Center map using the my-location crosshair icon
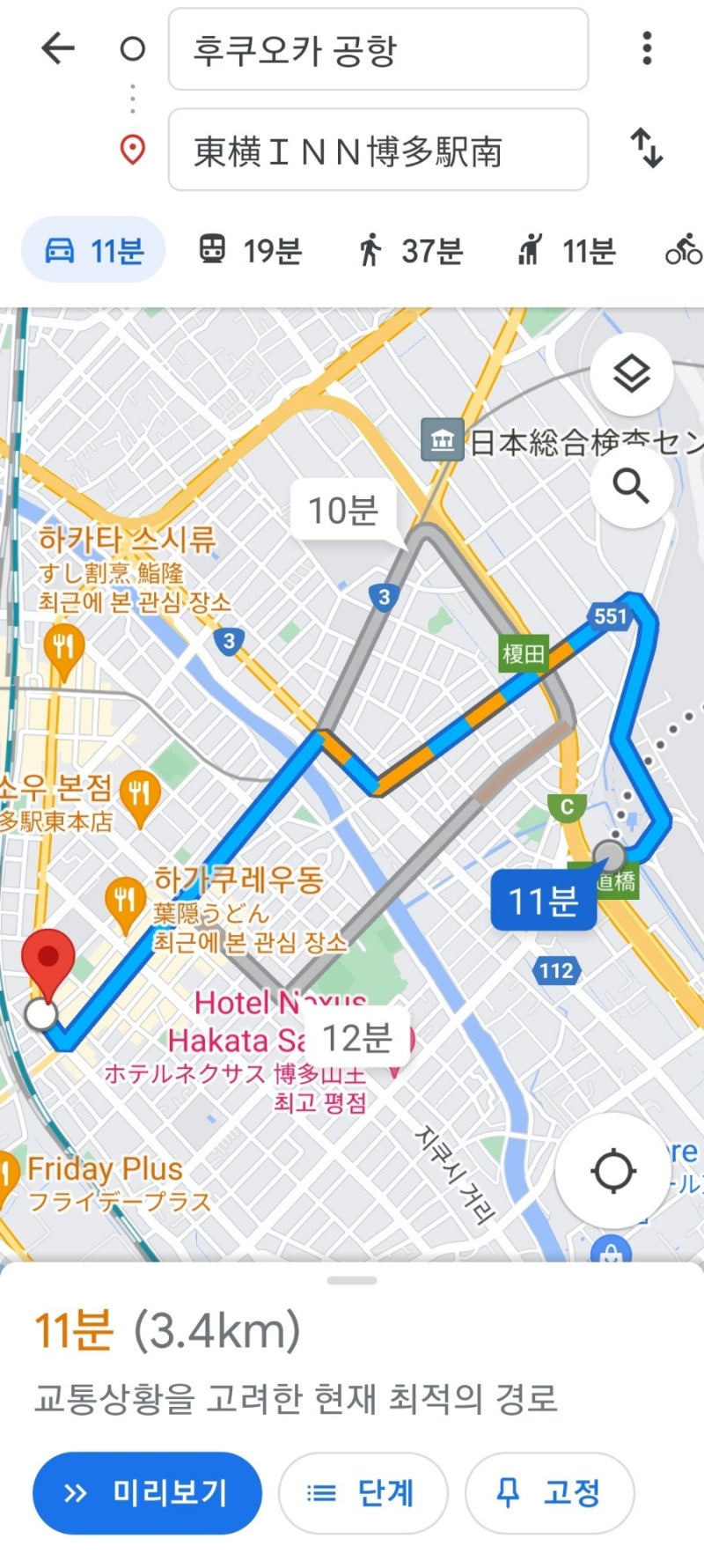 point(613,1171)
